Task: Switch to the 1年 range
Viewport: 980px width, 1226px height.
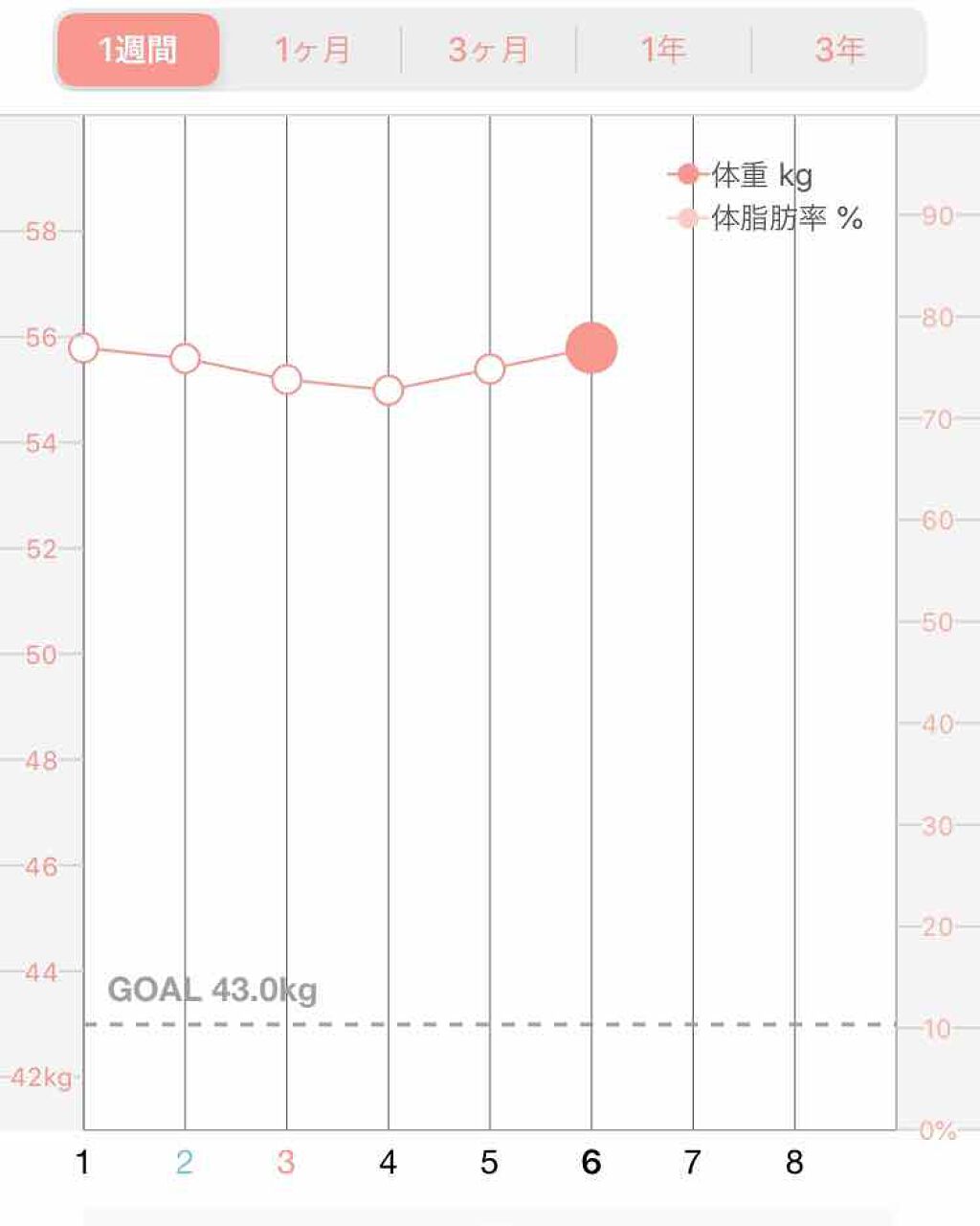Action: click(x=662, y=50)
